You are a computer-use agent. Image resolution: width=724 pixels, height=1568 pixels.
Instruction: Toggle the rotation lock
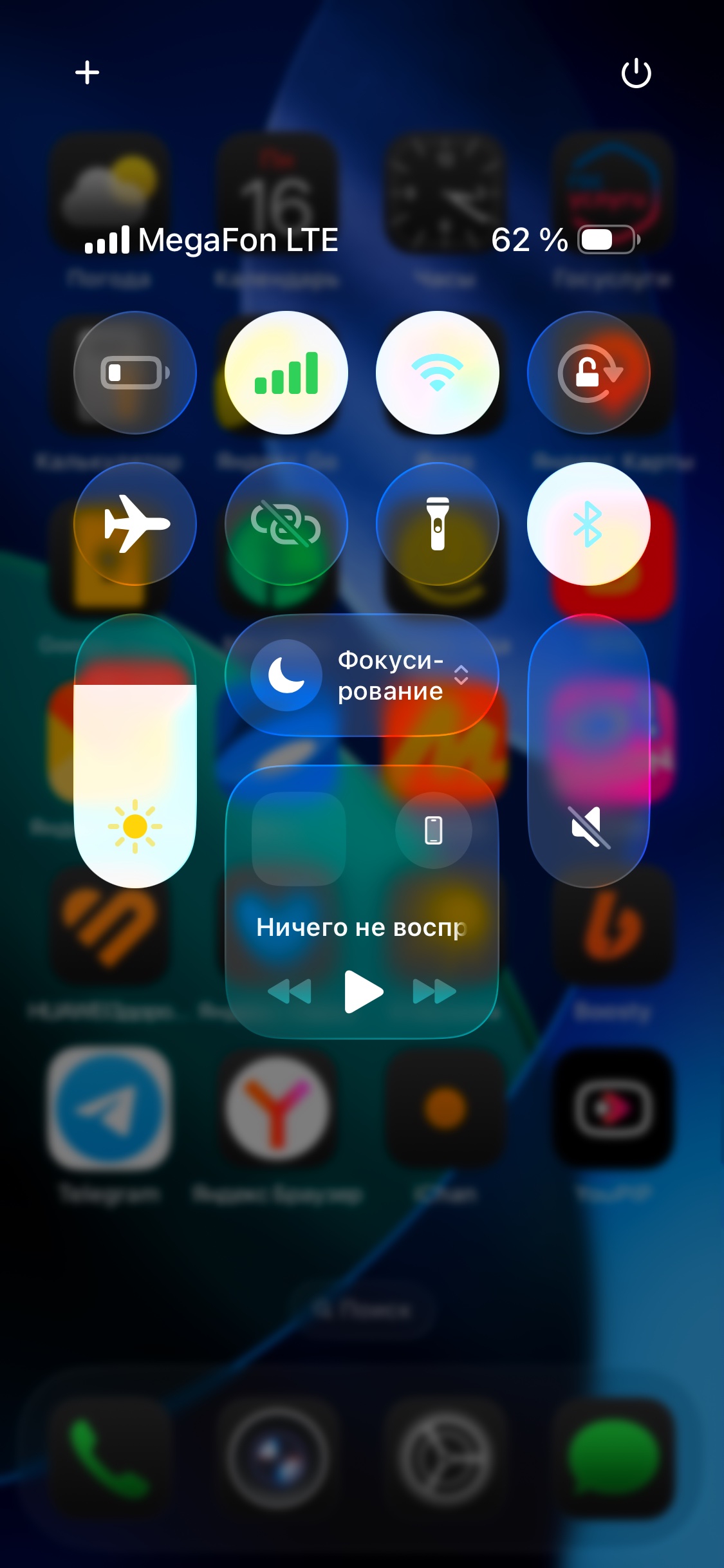[x=589, y=373]
